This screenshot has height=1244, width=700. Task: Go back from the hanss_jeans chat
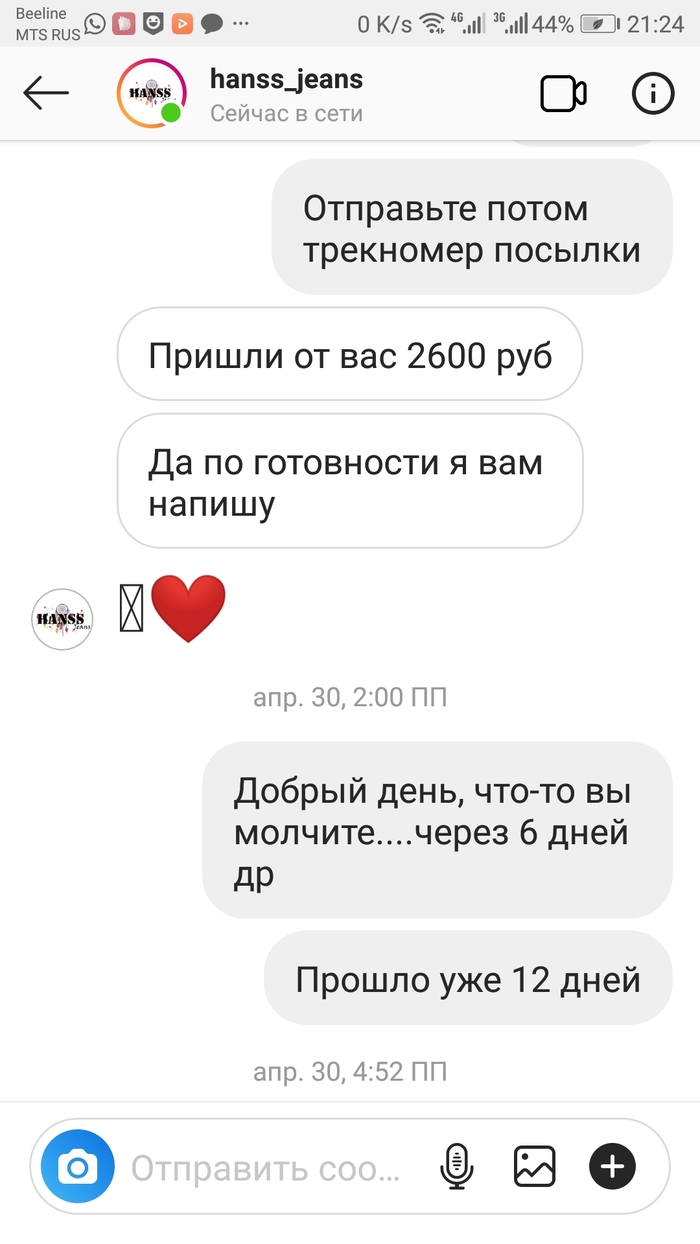pyautogui.click(x=46, y=94)
